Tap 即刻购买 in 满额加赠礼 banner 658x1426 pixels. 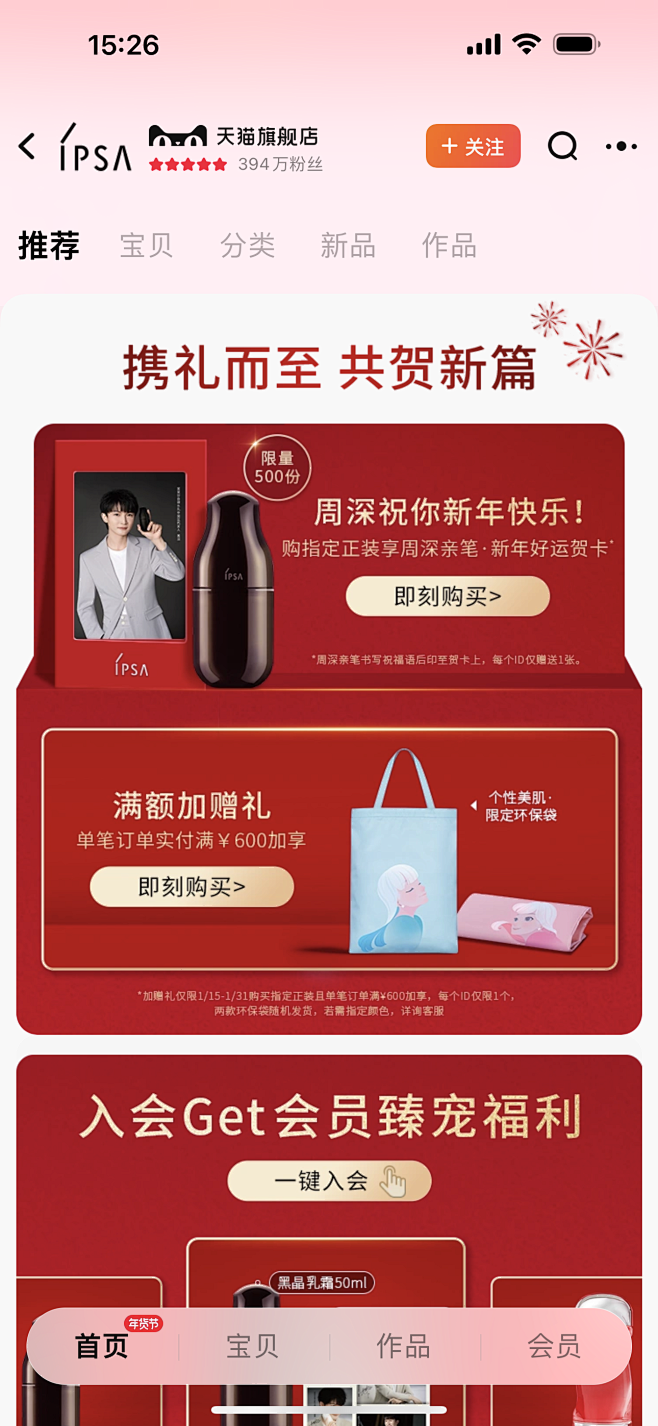click(x=192, y=886)
